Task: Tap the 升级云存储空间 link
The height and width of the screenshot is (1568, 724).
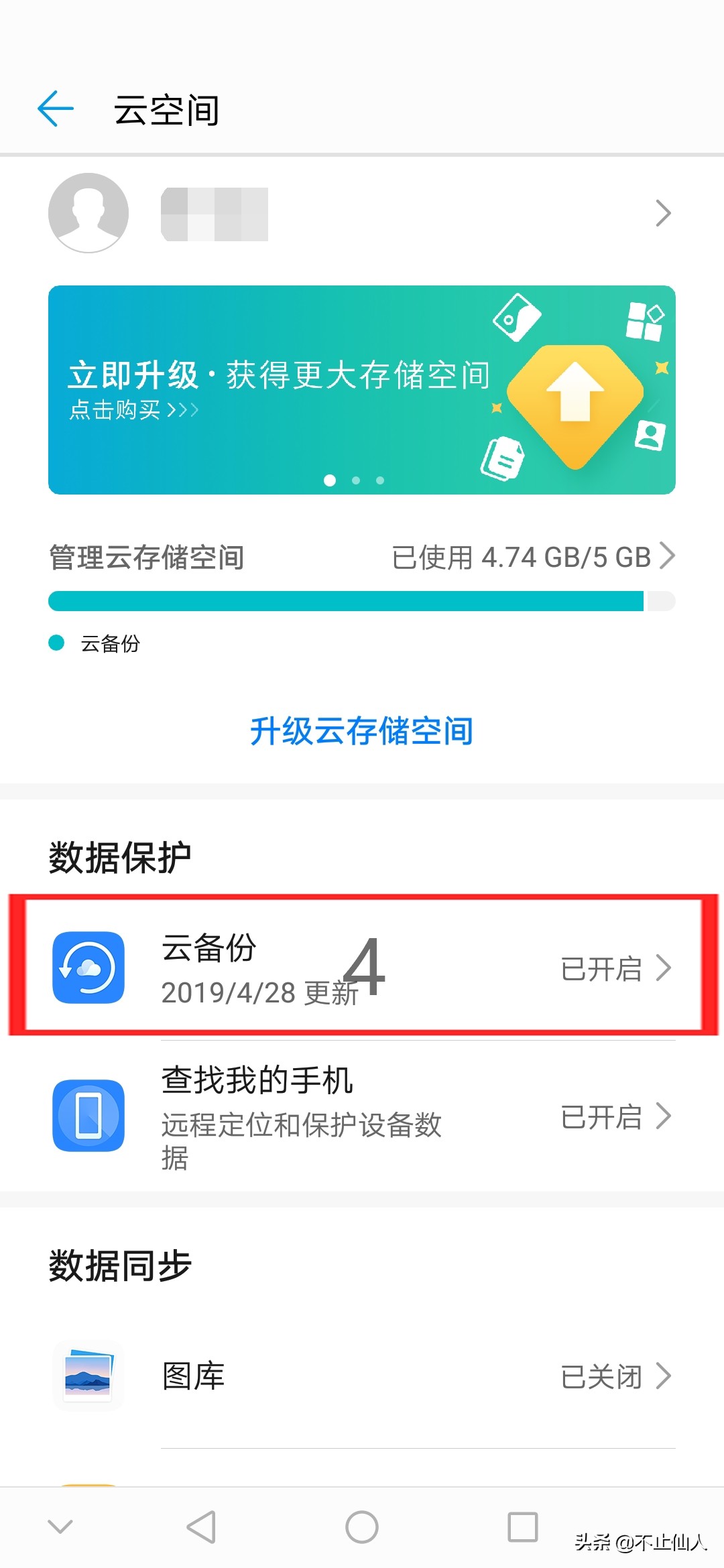Action: pyautogui.click(x=362, y=732)
